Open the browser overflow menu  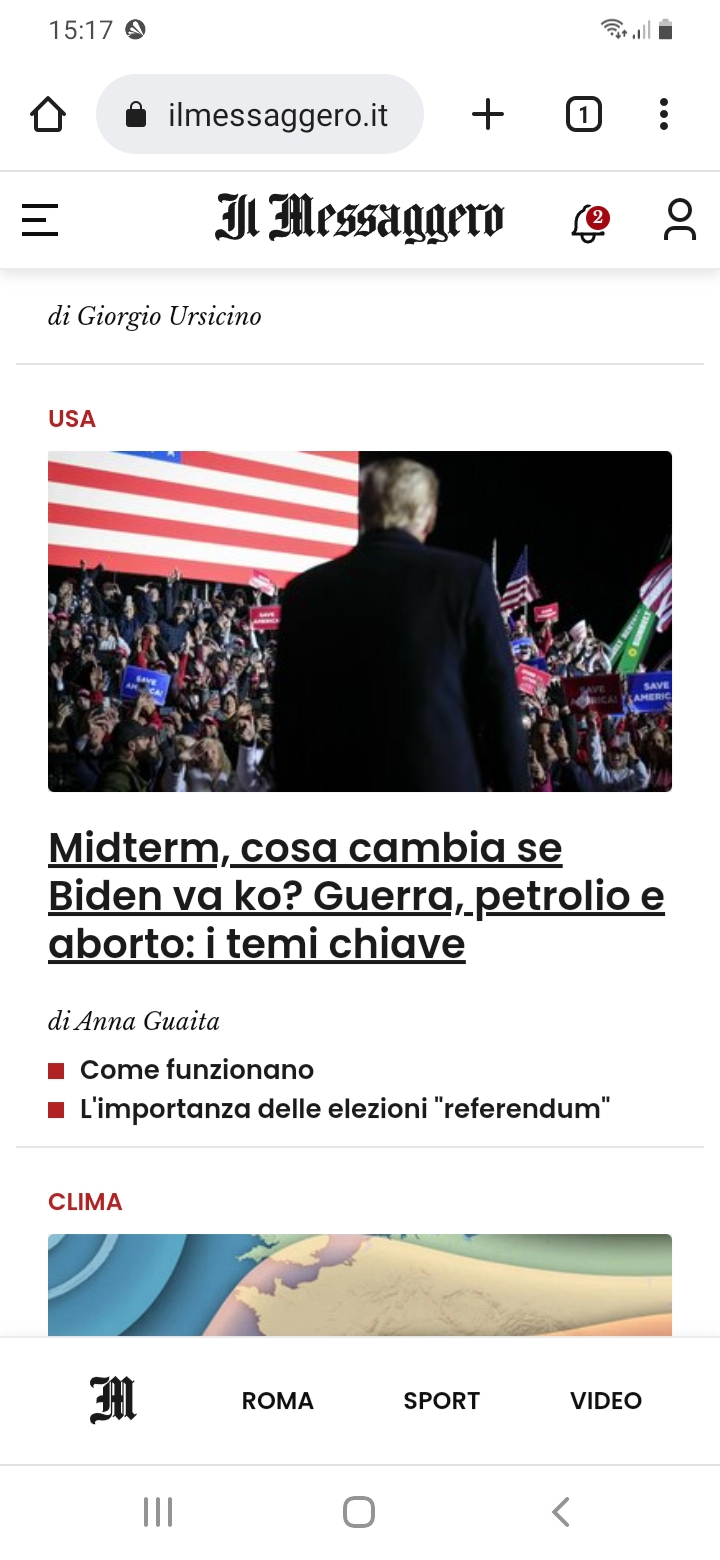[x=663, y=115]
